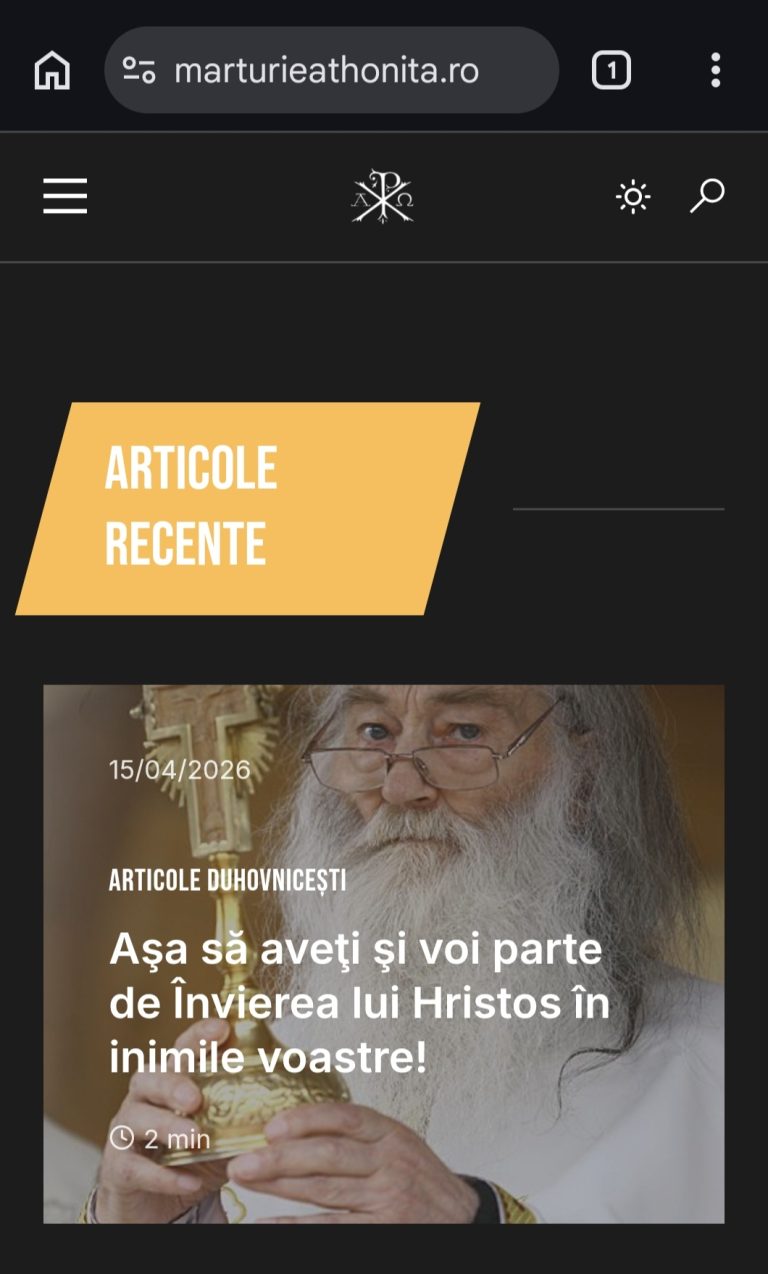Open the site's hamburger menu
Screen dimensions: 768x1274
point(65,196)
